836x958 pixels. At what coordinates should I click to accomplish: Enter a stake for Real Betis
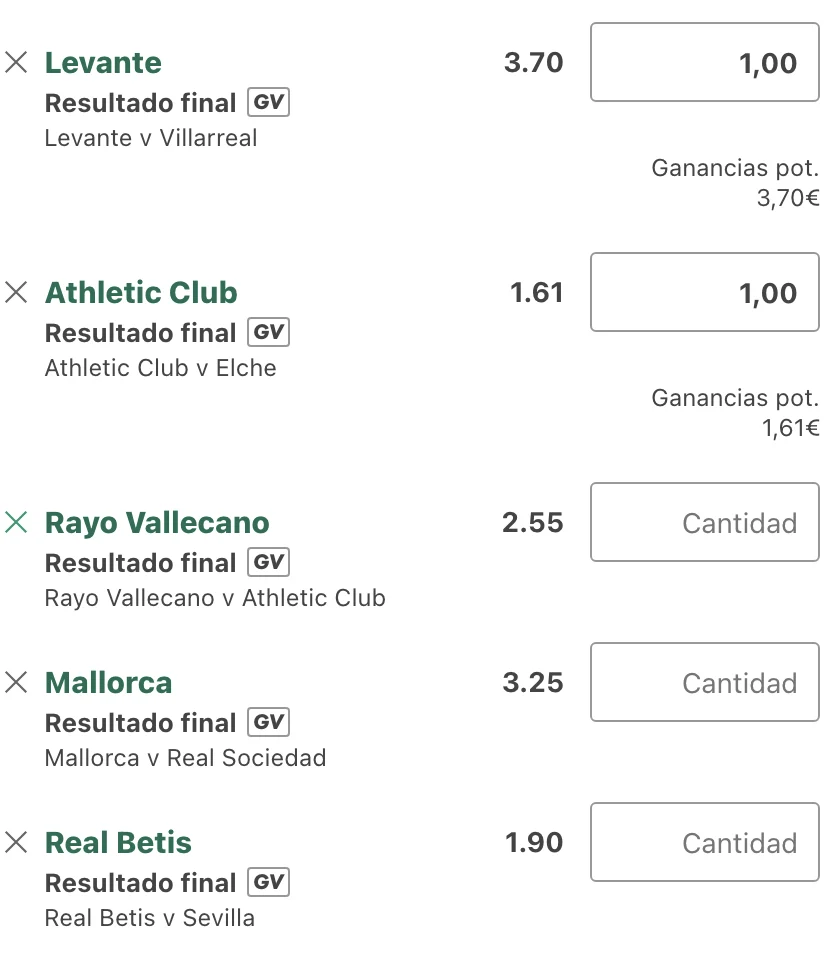click(x=704, y=843)
